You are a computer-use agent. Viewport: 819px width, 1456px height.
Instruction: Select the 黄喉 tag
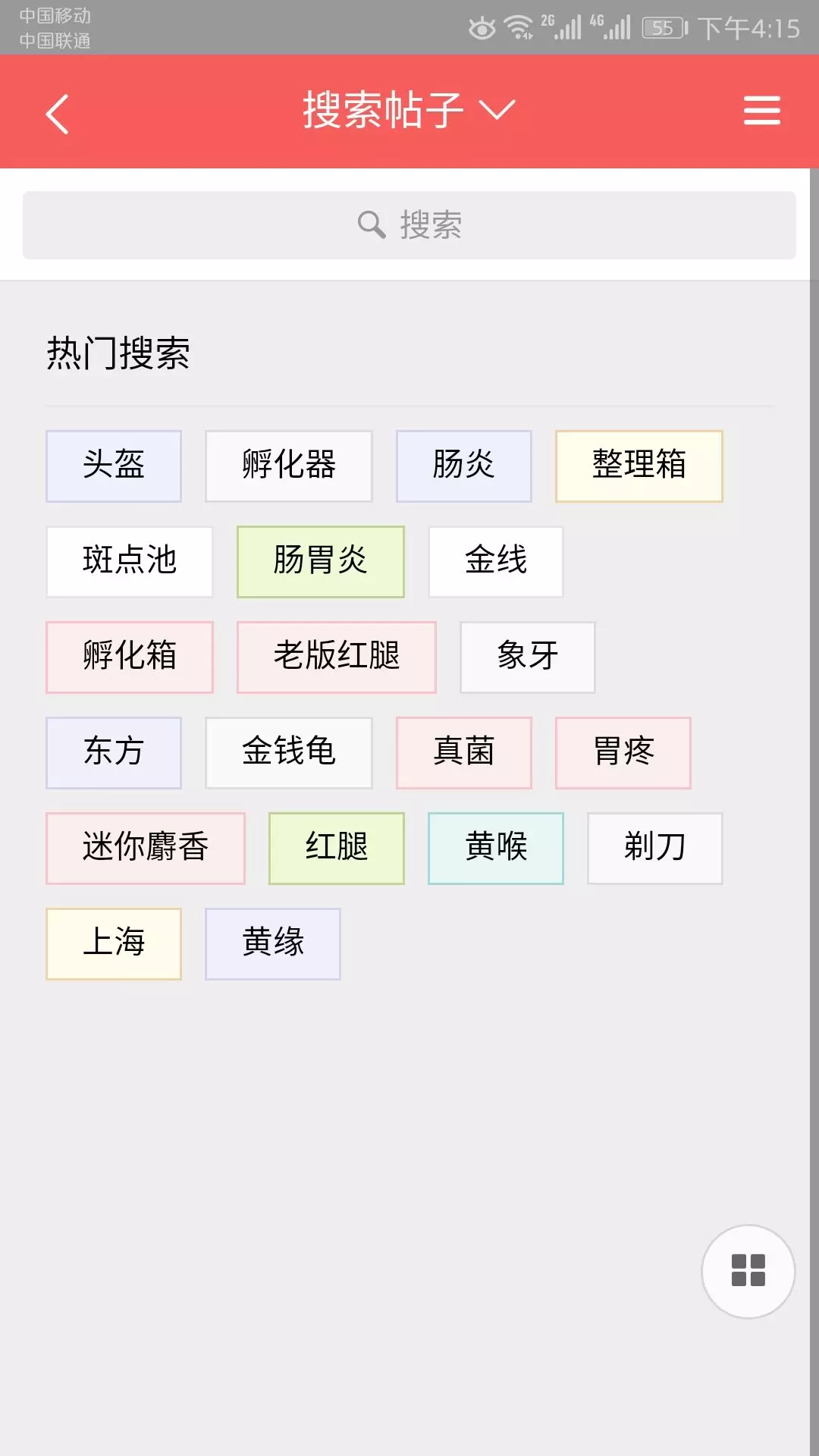coord(497,849)
